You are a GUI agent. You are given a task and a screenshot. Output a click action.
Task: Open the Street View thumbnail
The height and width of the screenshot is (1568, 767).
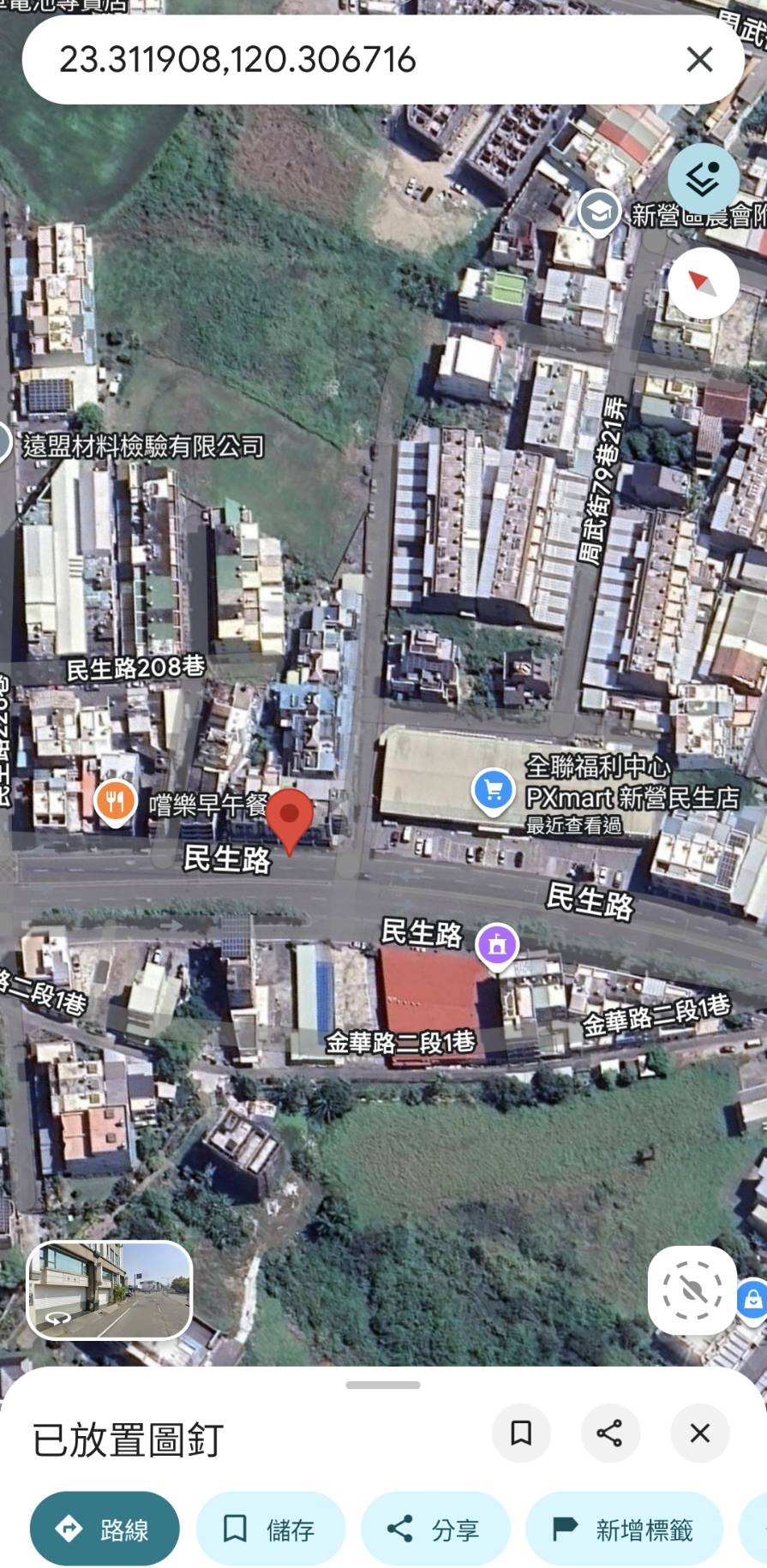point(110,1289)
